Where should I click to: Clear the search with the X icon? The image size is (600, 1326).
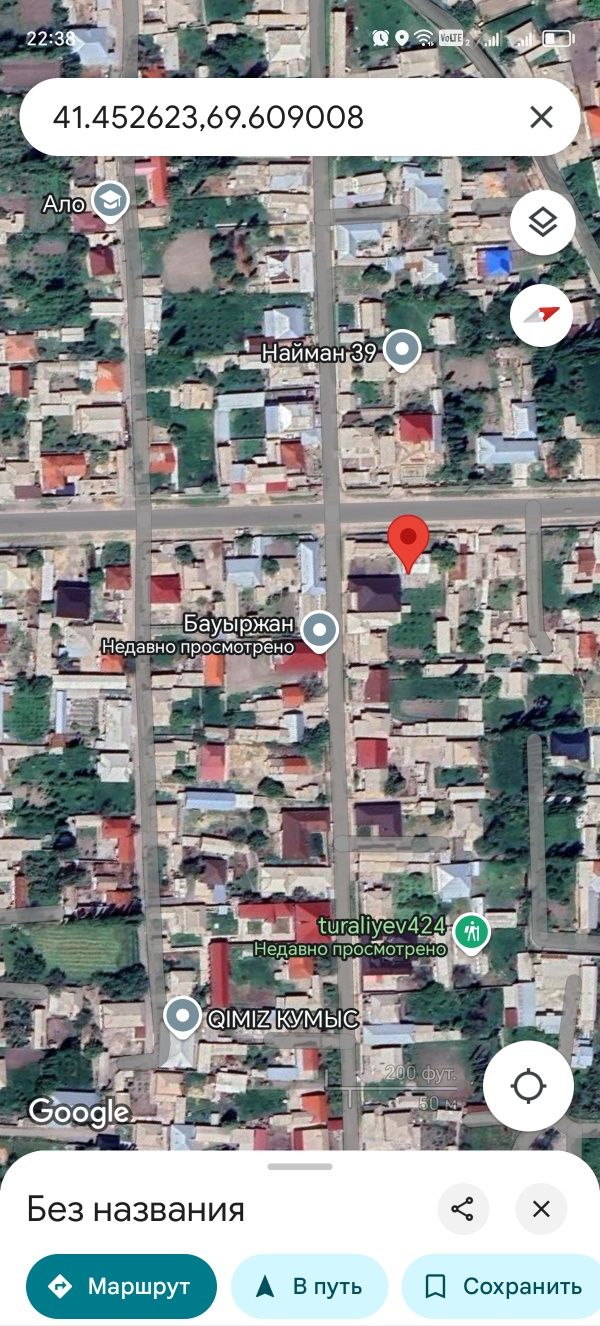[541, 118]
